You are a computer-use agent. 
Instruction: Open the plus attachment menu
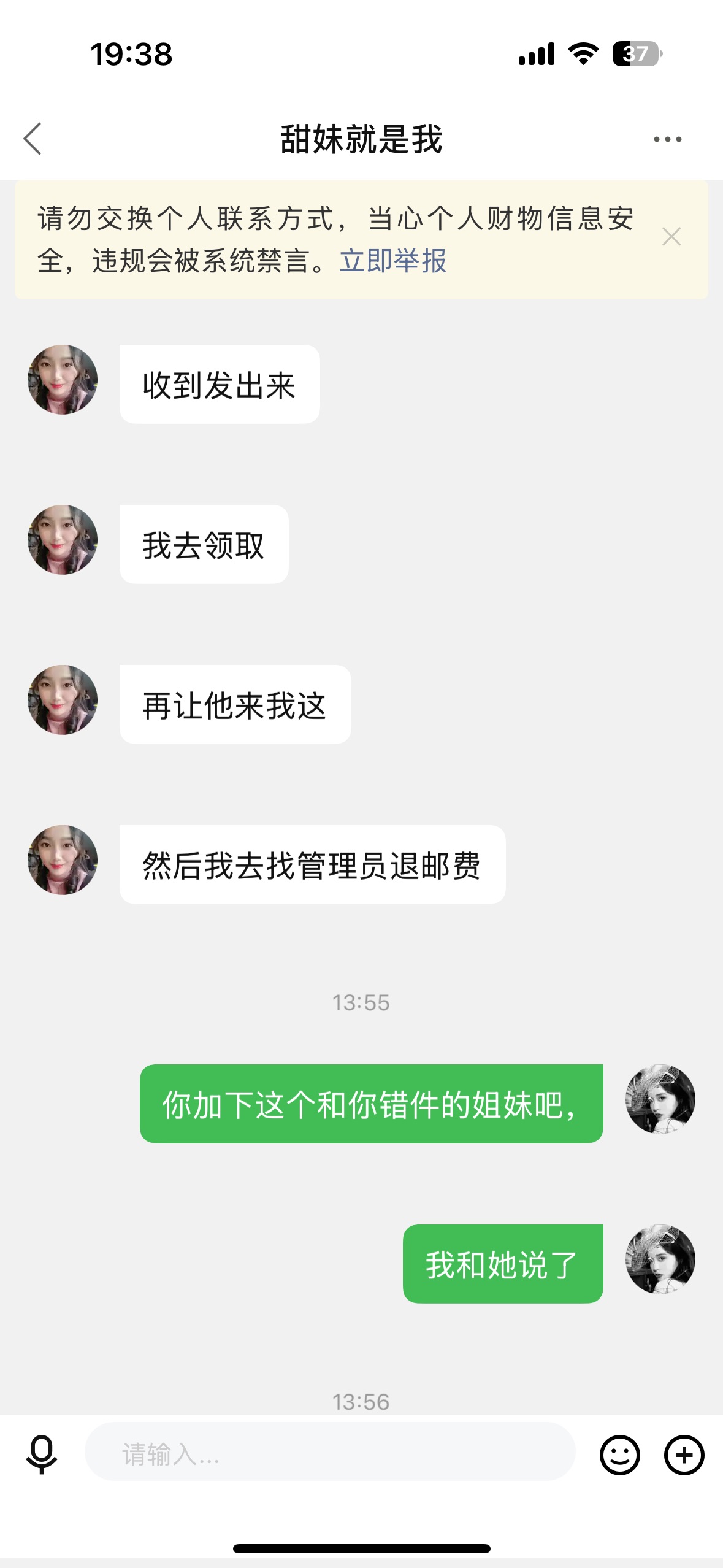pos(684,1454)
